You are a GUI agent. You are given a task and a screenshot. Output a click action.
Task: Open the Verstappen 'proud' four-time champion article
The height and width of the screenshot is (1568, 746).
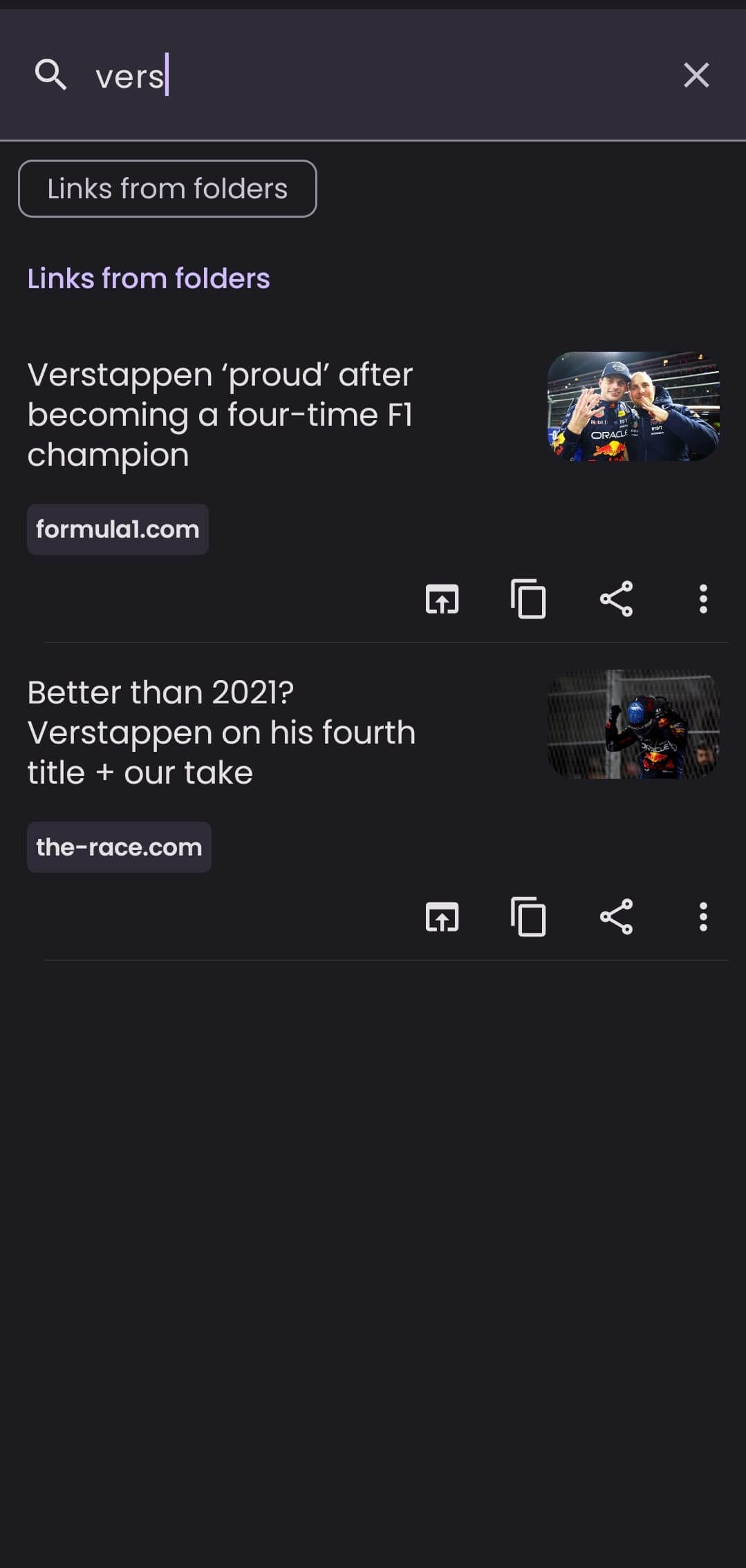(x=220, y=415)
